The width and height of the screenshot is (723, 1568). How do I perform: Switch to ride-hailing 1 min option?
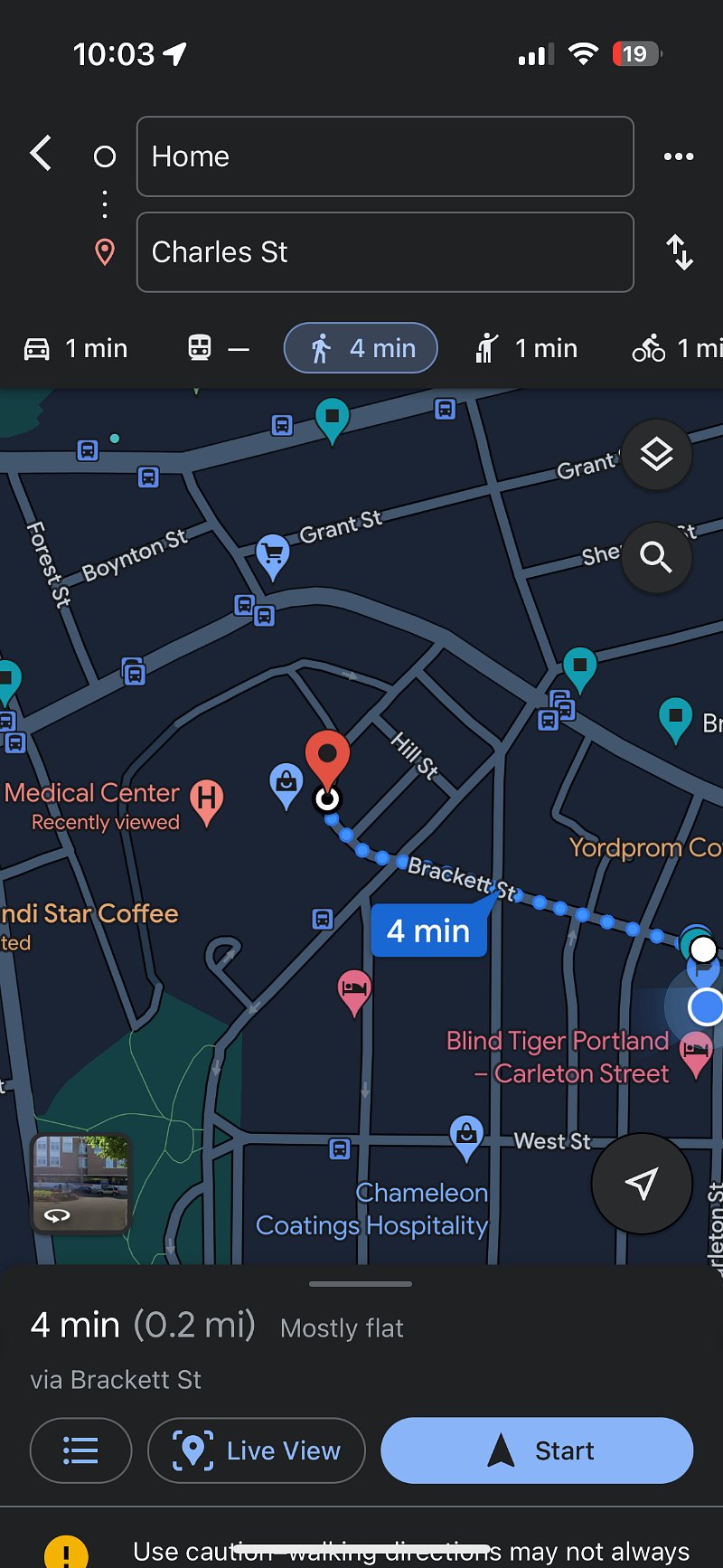(526, 348)
